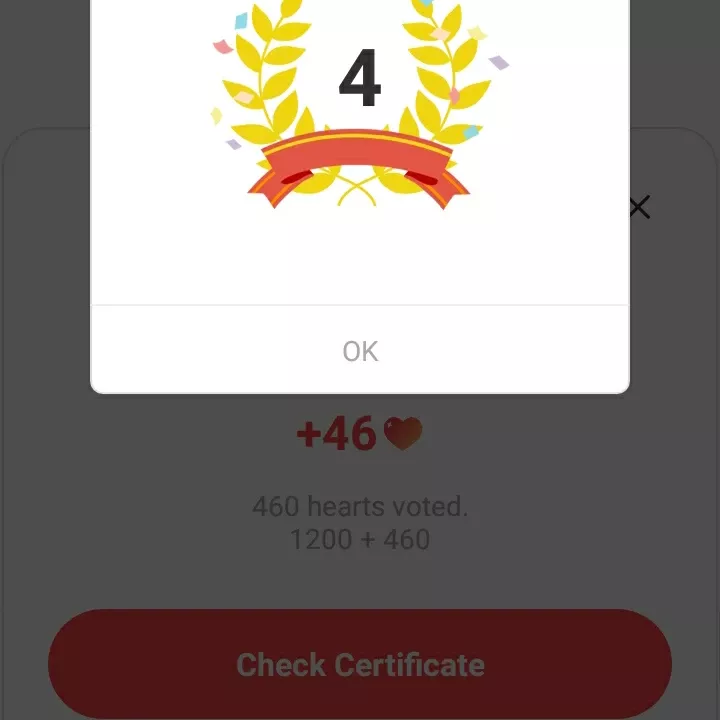Close the hearts voted sheet
Viewport: 720px width, 720px height.
(x=639, y=208)
